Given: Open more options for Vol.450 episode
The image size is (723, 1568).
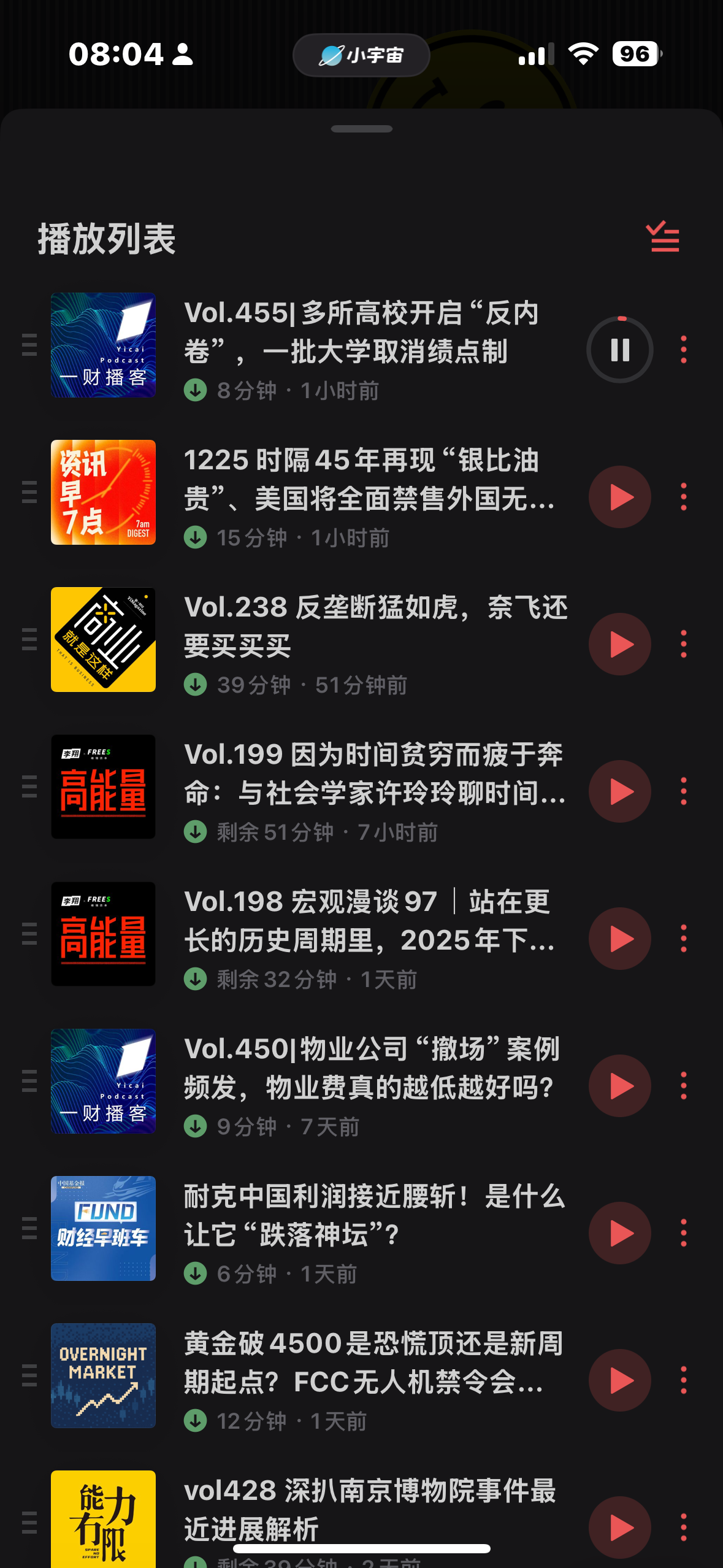Looking at the screenshot, I should click(683, 1086).
